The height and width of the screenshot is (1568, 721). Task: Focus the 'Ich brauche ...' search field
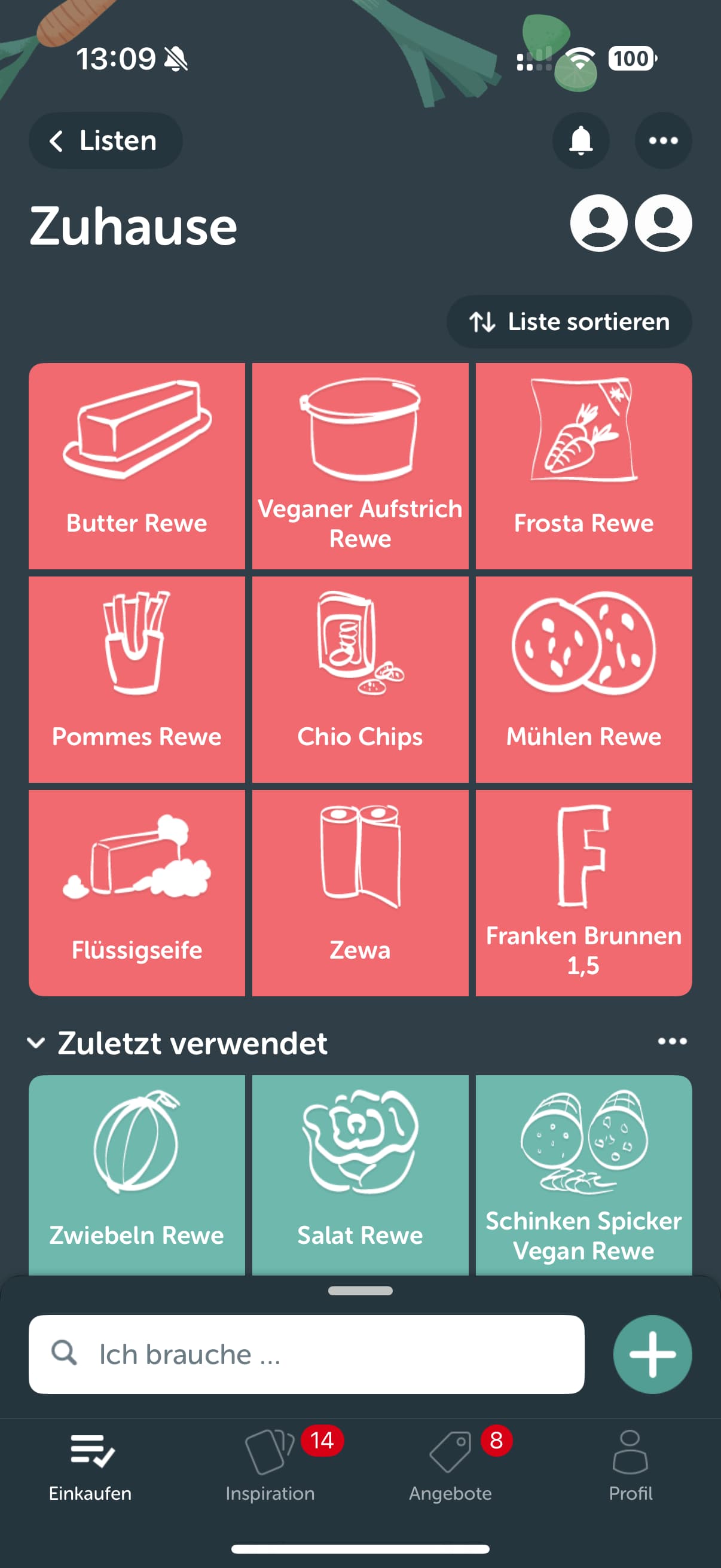coord(307,1355)
